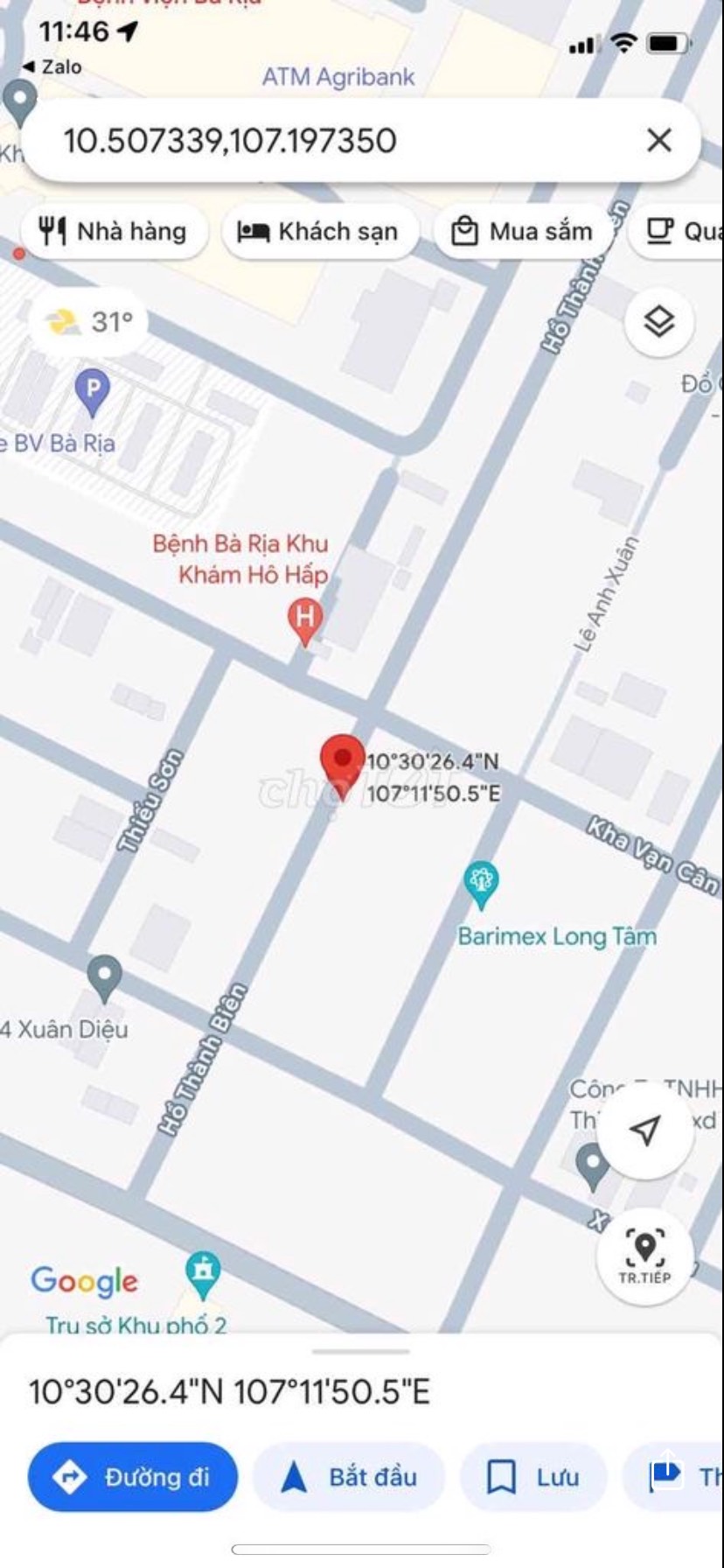
Task: Open the Barimex Long Tâm place marker
Action: pos(480,885)
